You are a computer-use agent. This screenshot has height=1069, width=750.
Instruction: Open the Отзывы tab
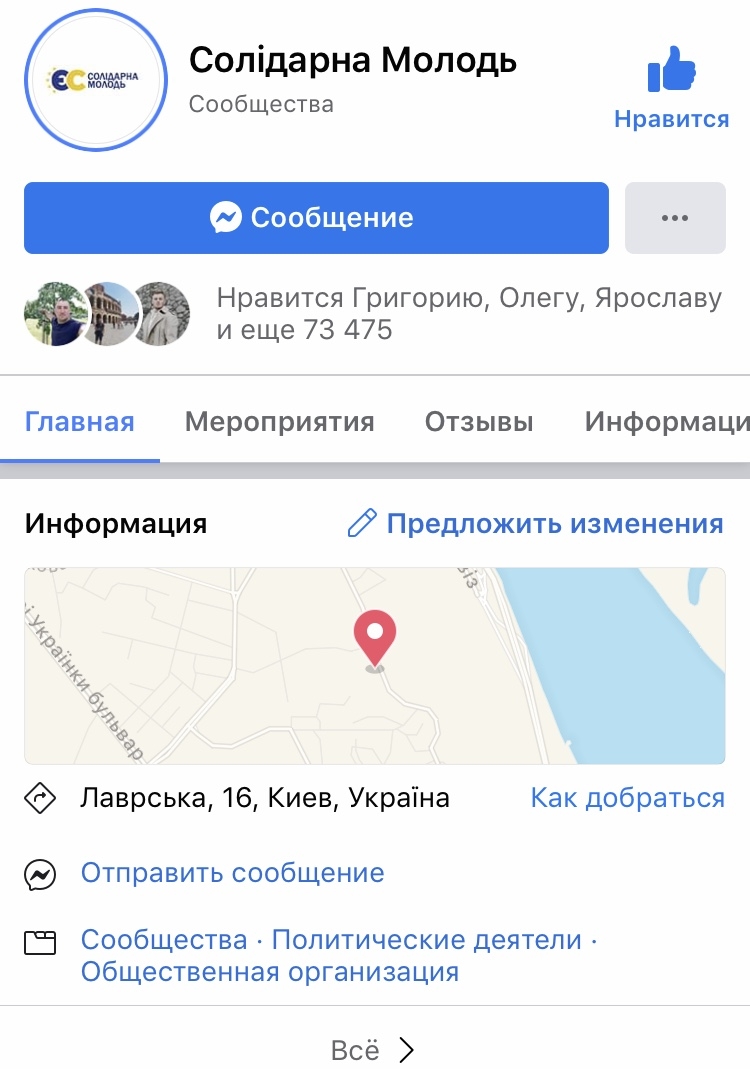point(479,422)
